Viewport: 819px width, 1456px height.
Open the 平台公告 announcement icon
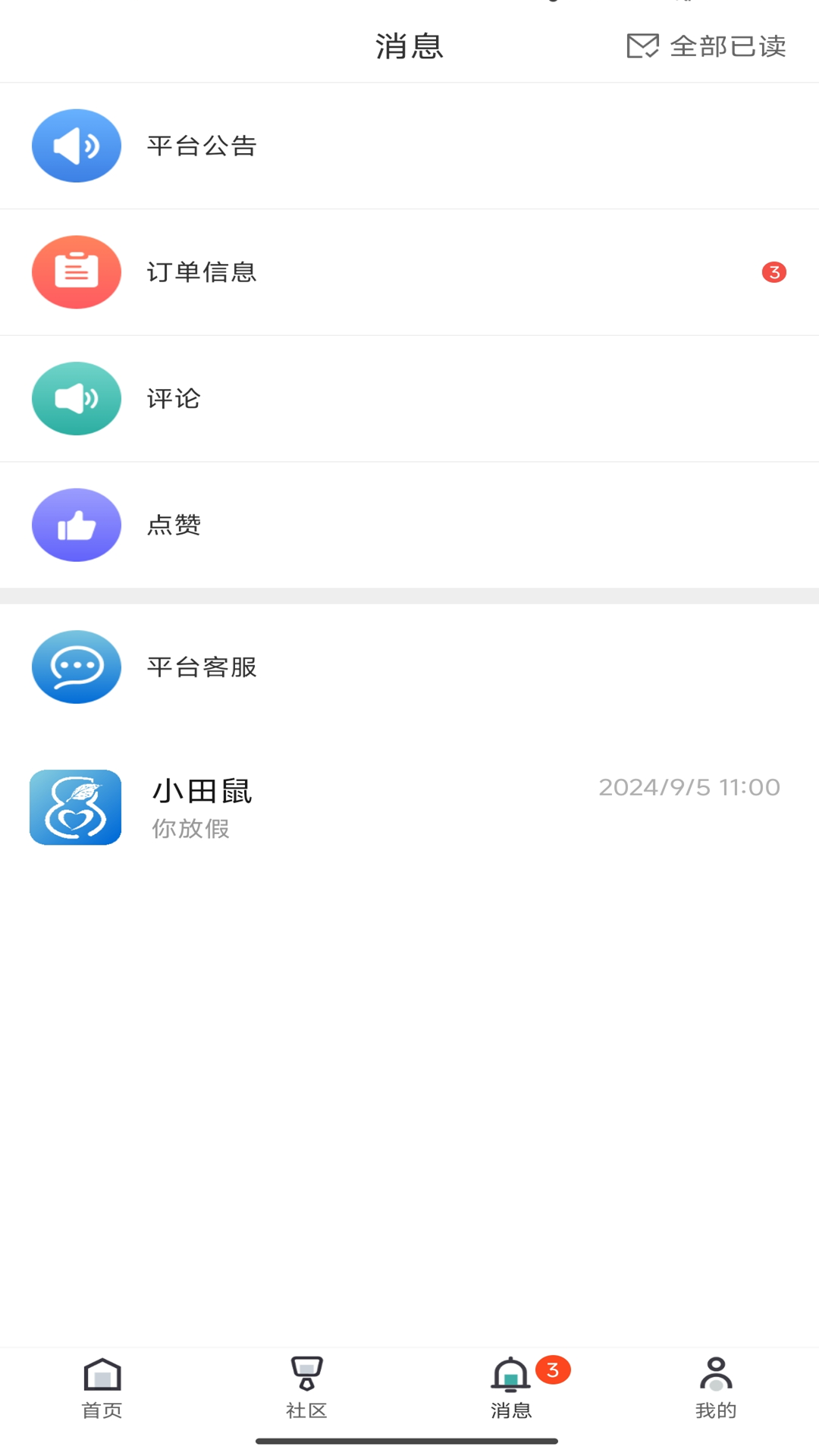pos(76,146)
